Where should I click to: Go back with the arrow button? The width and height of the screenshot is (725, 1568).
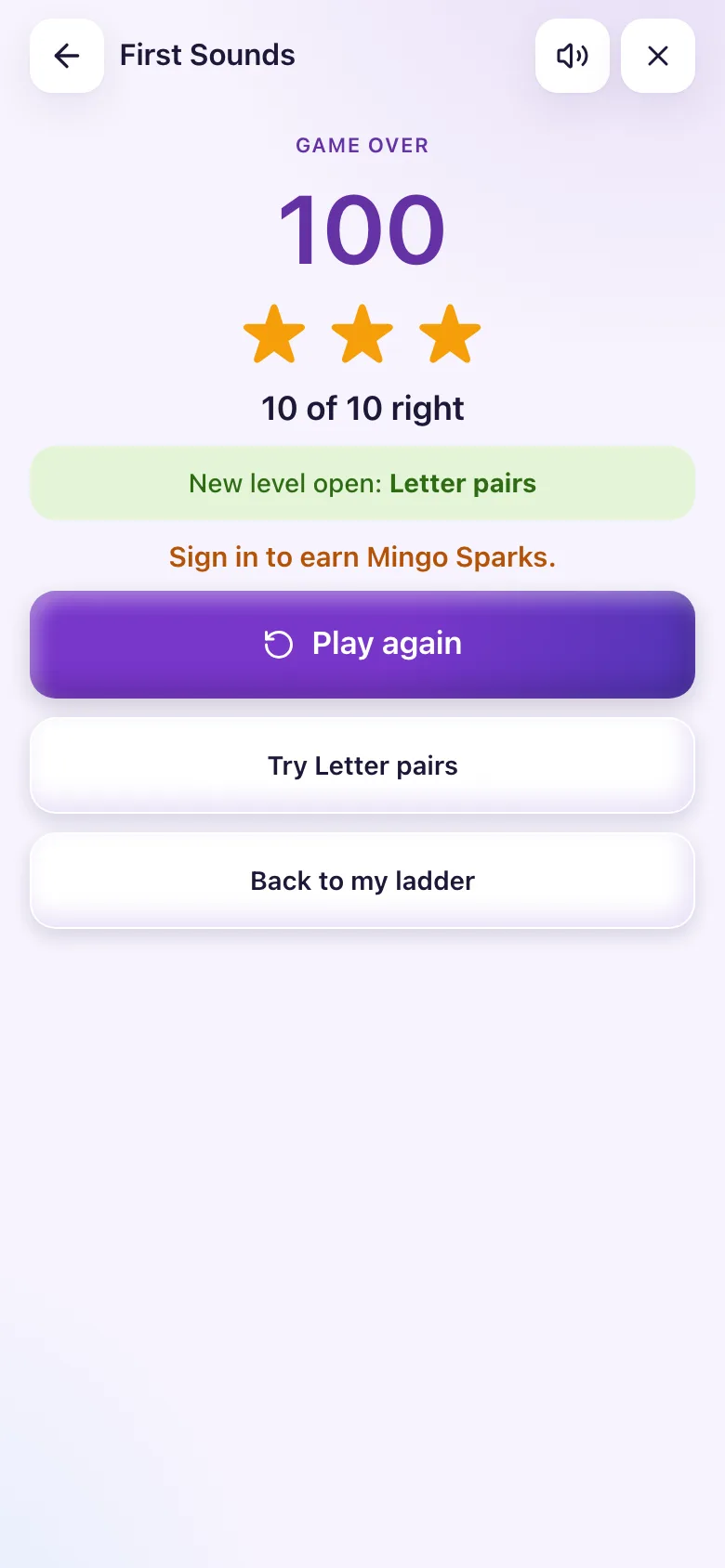[x=67, y=56]
